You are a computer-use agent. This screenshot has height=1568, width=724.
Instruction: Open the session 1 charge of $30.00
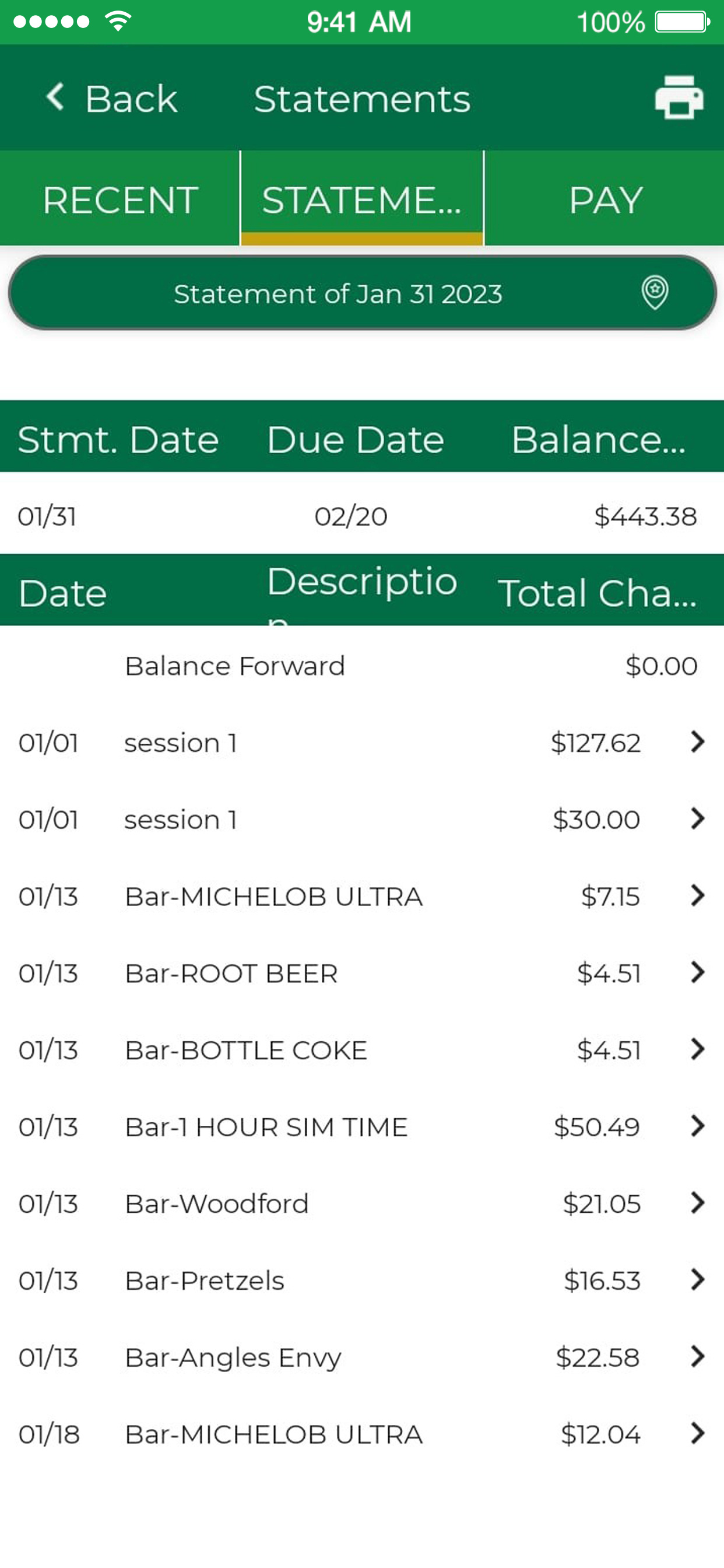(362, 818)
